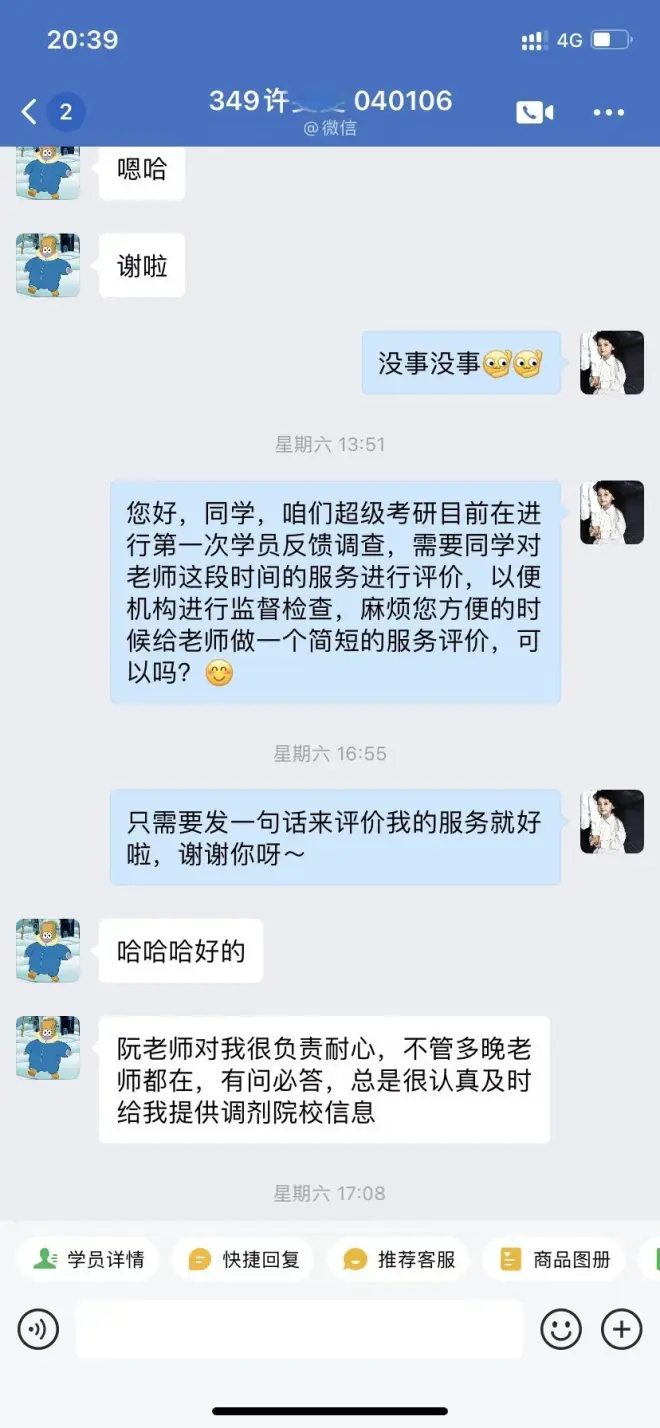The image size is (660, 1428).
Task: Go back to the chat list
Action: point(30,111)
